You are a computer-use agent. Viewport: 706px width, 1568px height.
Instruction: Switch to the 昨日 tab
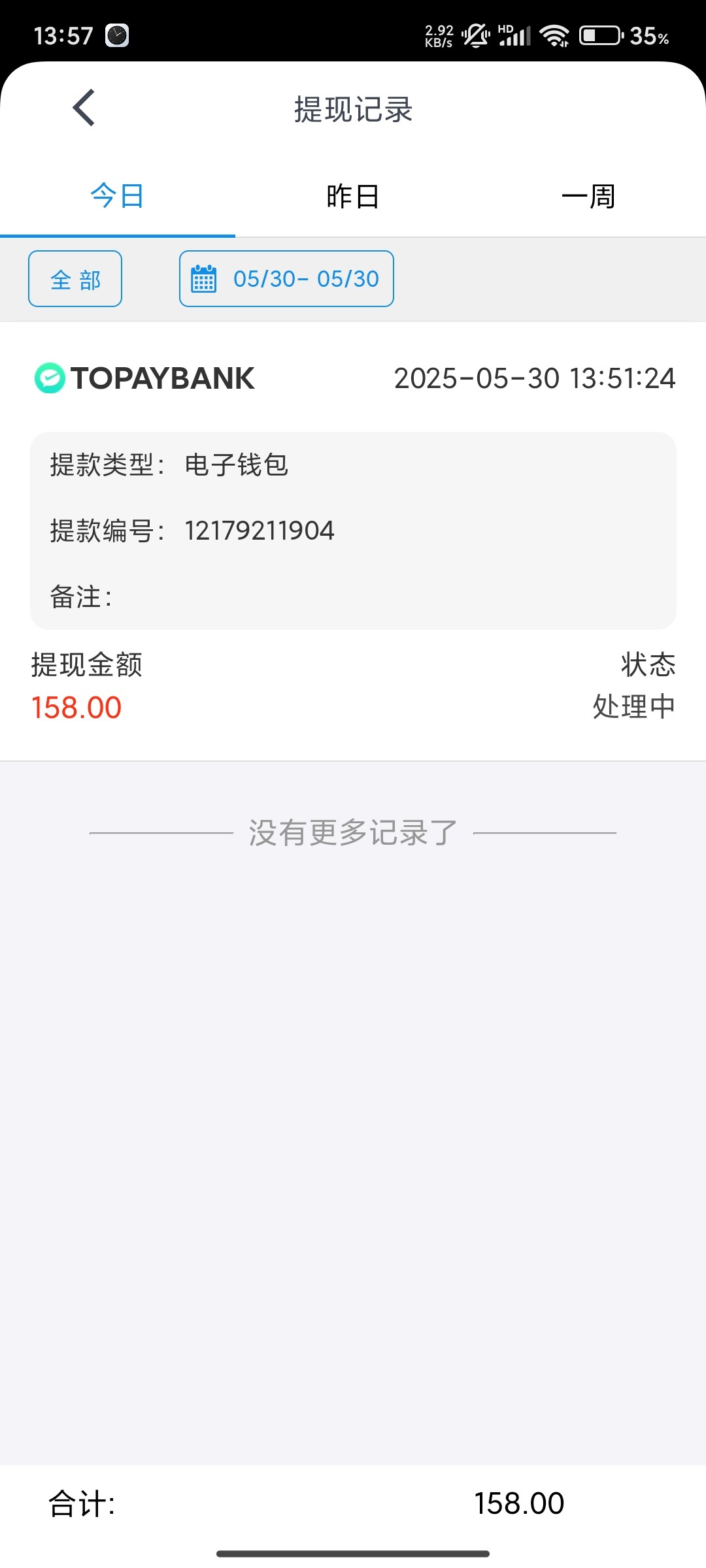click(x=353, y=196)
